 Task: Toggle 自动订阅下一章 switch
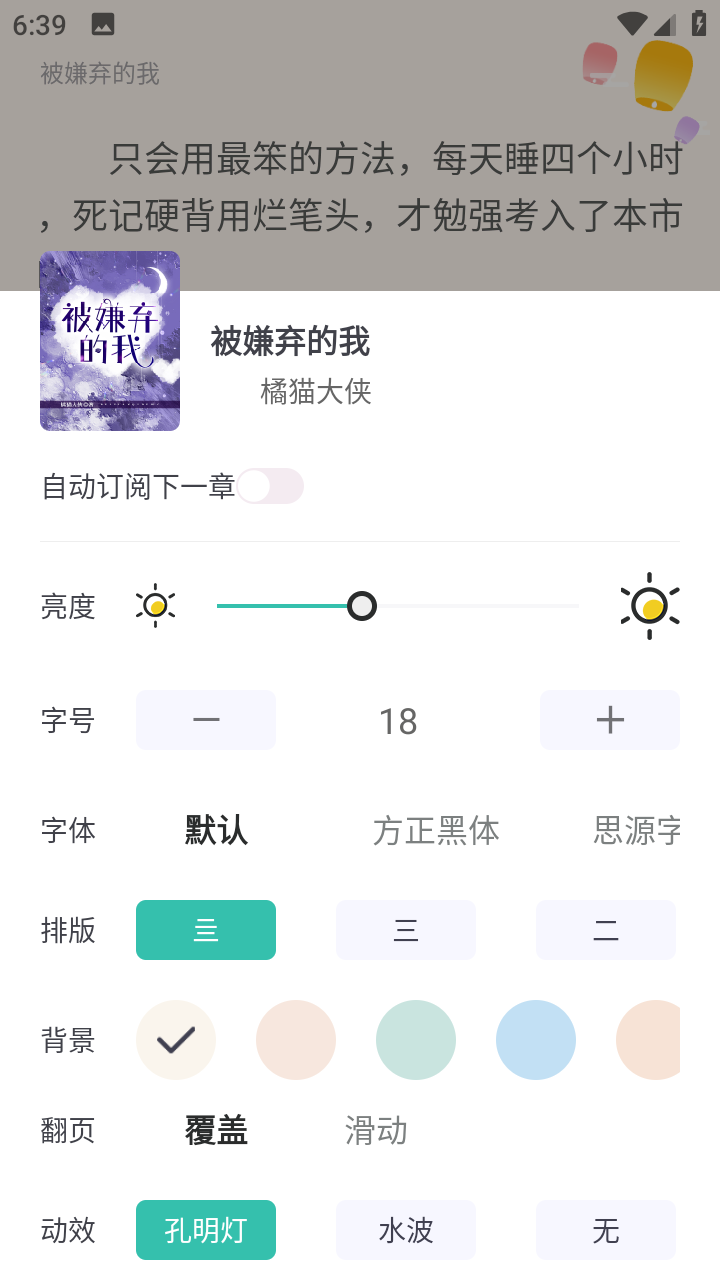pos(269,486)
